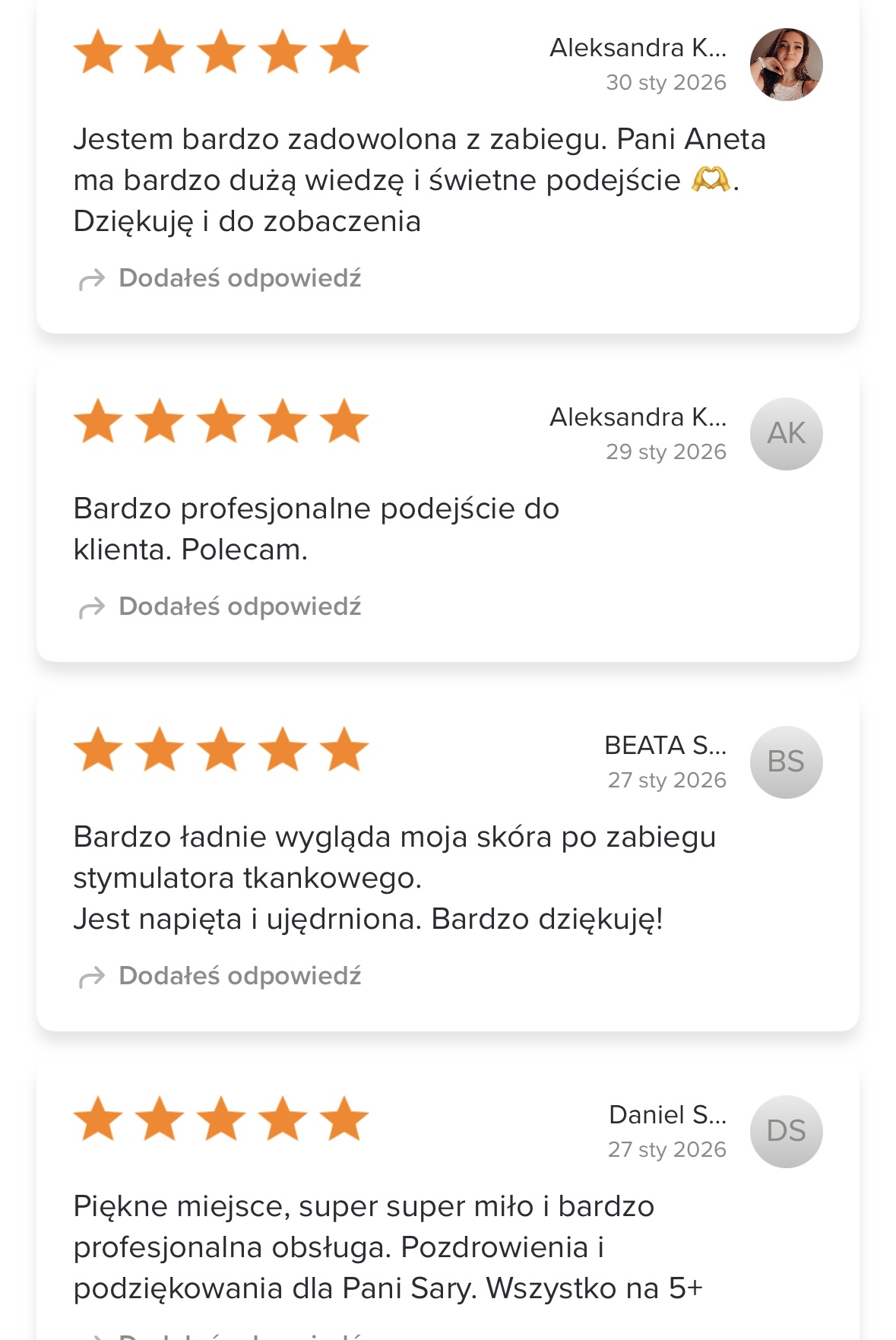
Task: Open reply under Aleksandra's 29 sty review
Action: coord(239,607)
